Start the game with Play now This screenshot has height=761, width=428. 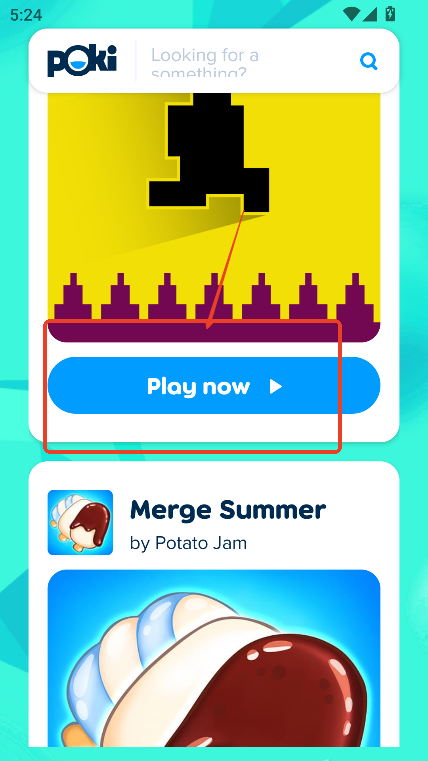click(x=214, y=386)
